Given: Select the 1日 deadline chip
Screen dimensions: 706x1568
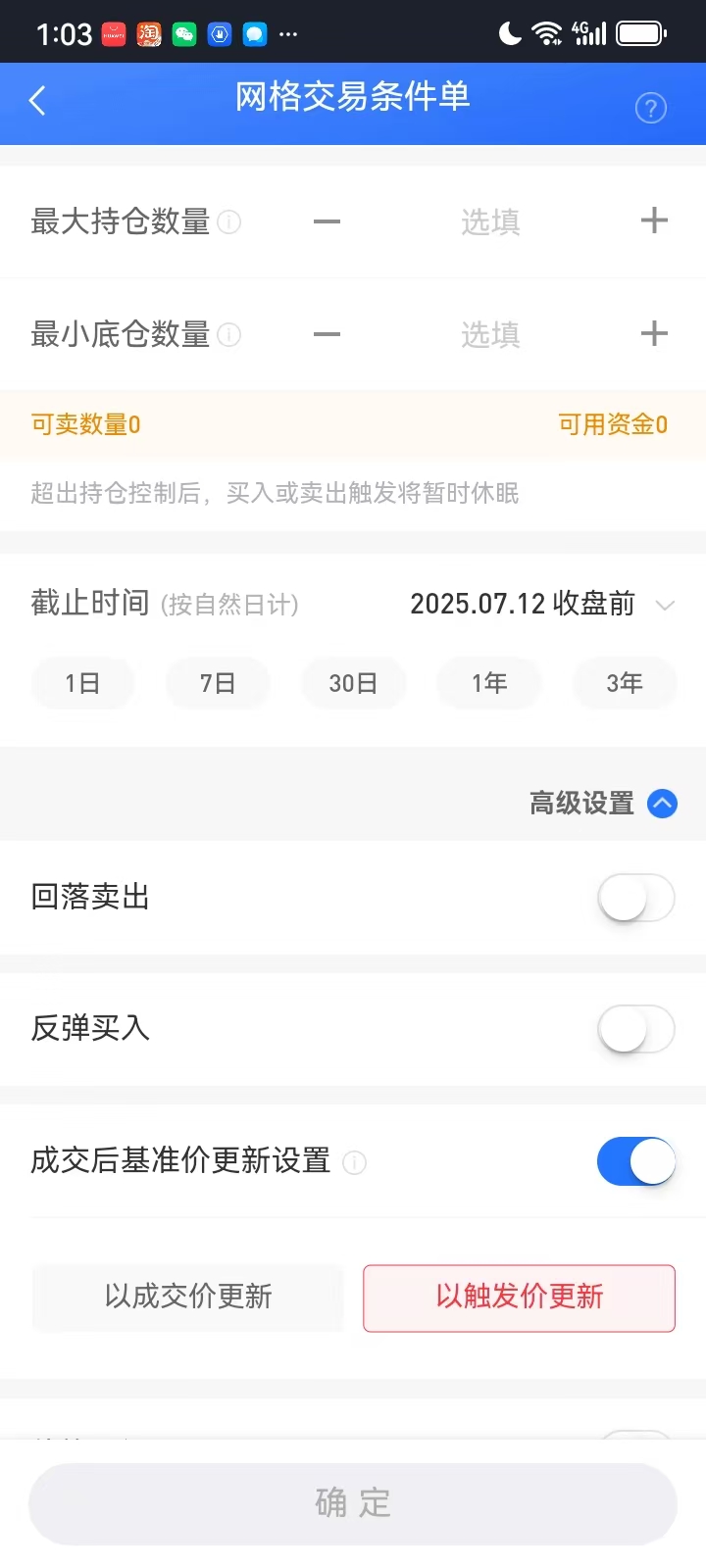Looking at the screenshot, I should 82,683.
